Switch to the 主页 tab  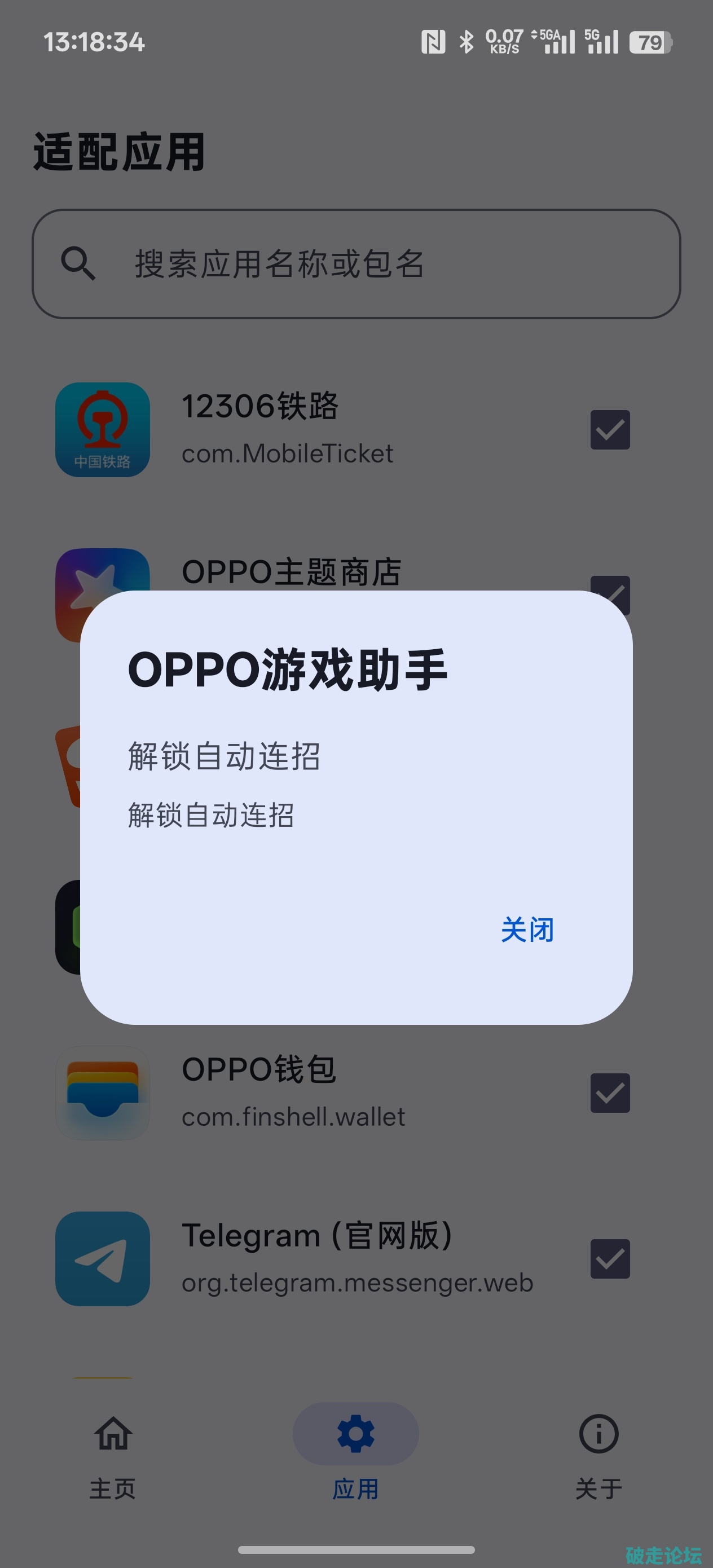(x=113, y=1457)
